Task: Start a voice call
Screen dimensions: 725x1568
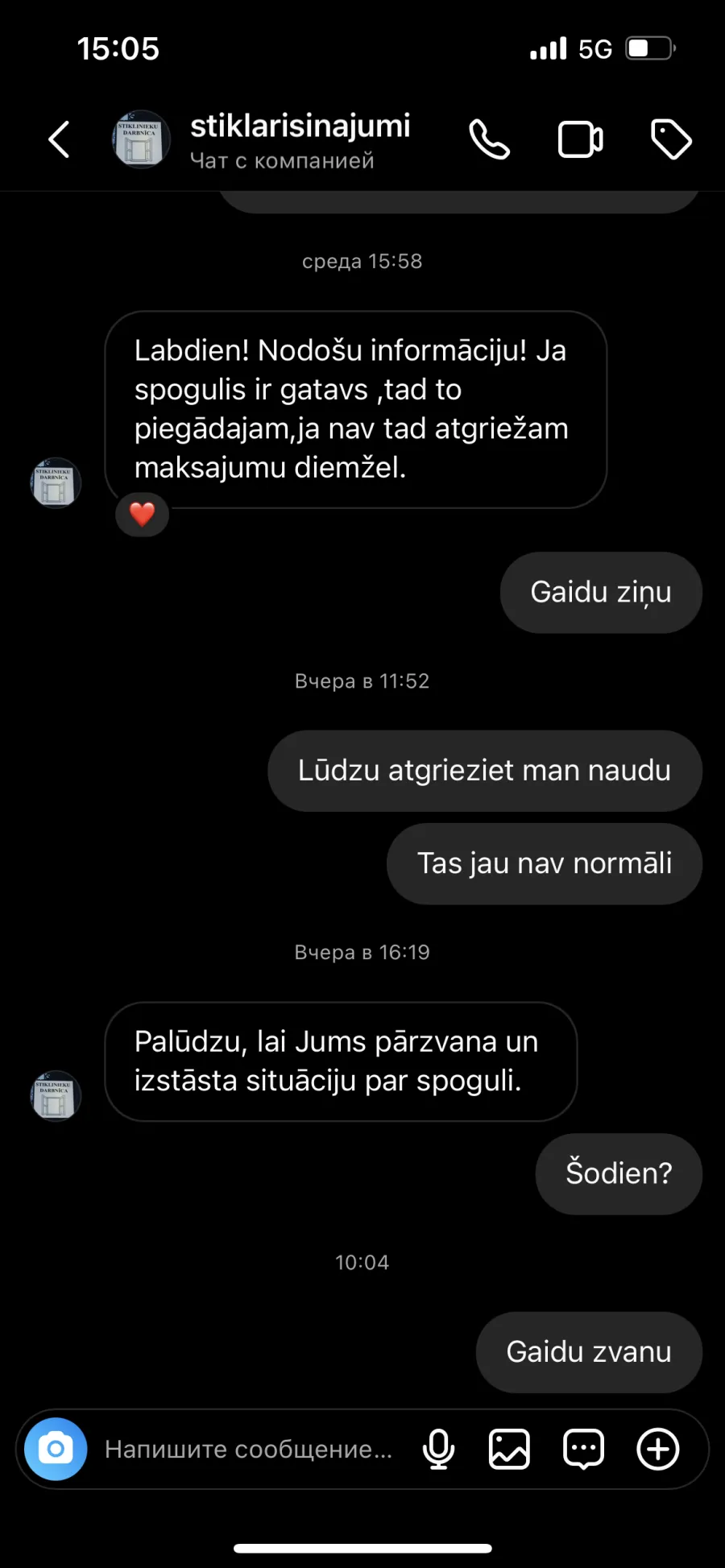Action: pos(490,139)
